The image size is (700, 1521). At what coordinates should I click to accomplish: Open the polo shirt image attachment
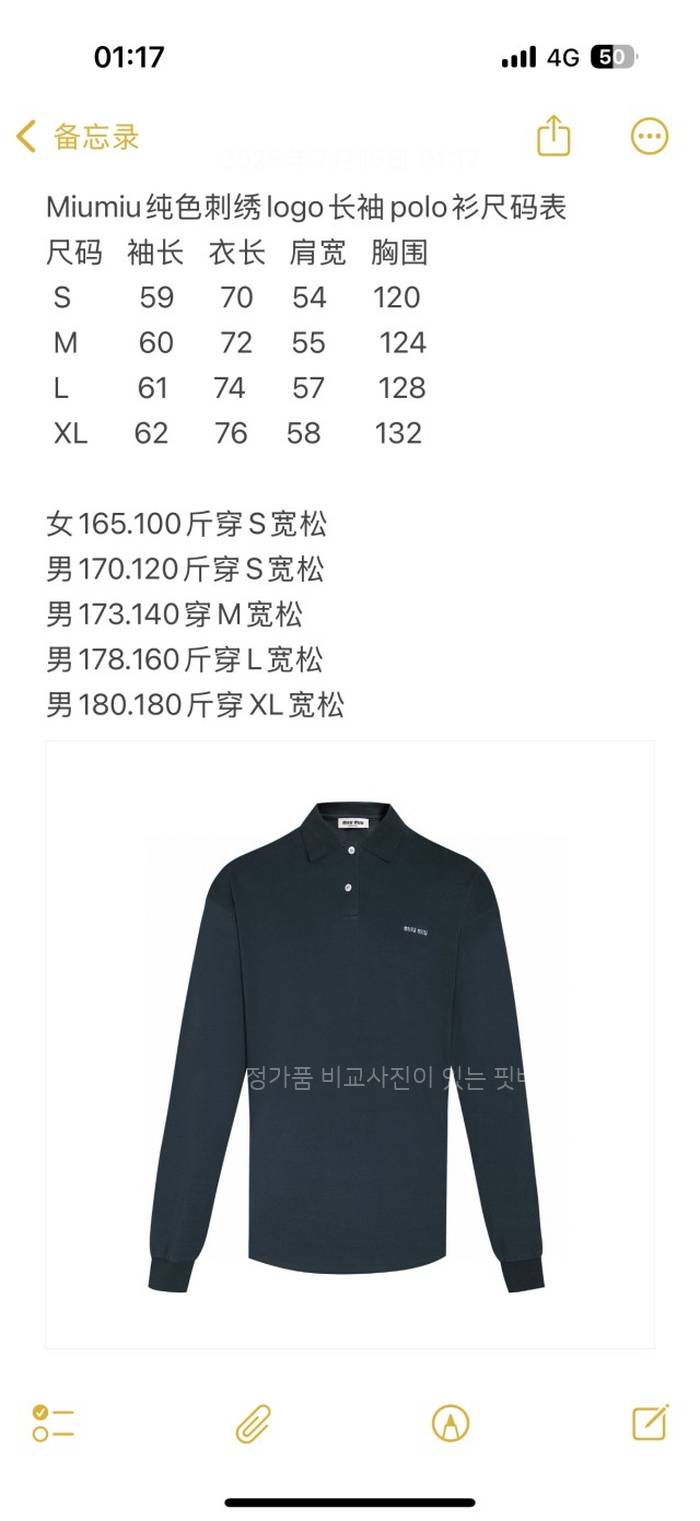tap(350, 1044)
